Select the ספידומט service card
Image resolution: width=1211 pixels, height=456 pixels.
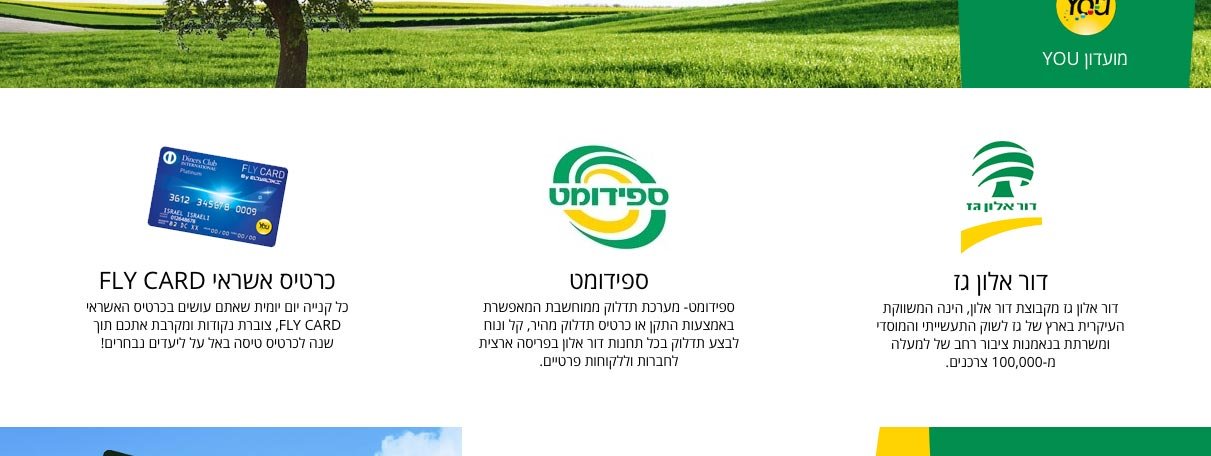pyautogui.click(x=608, y=279)
